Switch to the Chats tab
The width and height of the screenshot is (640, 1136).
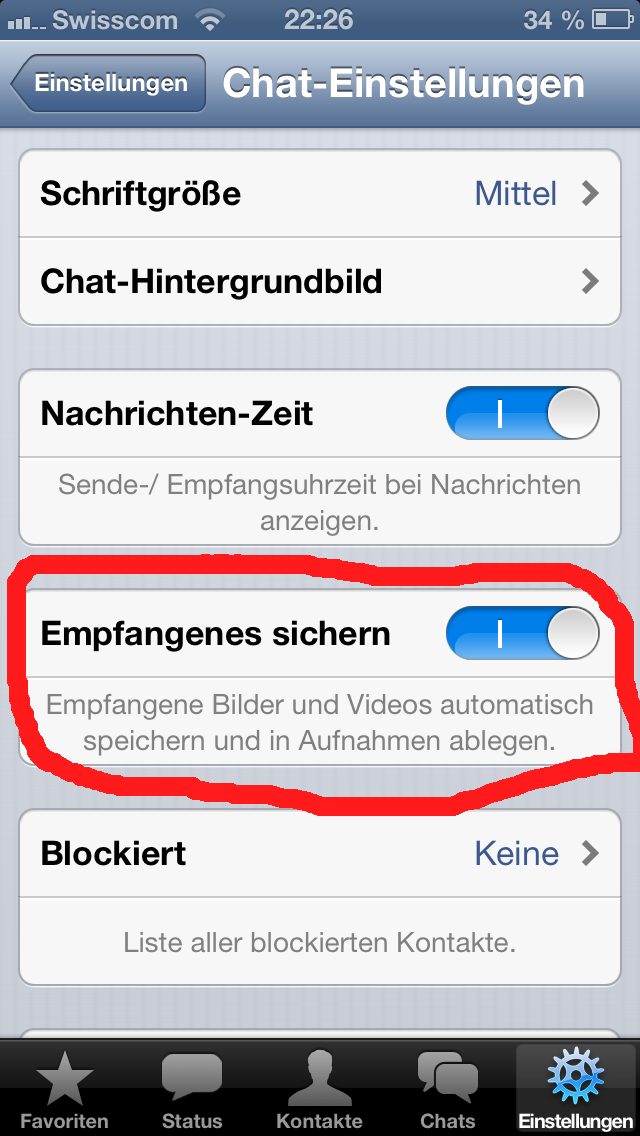pyautogui.click(x=447, y=1089)
